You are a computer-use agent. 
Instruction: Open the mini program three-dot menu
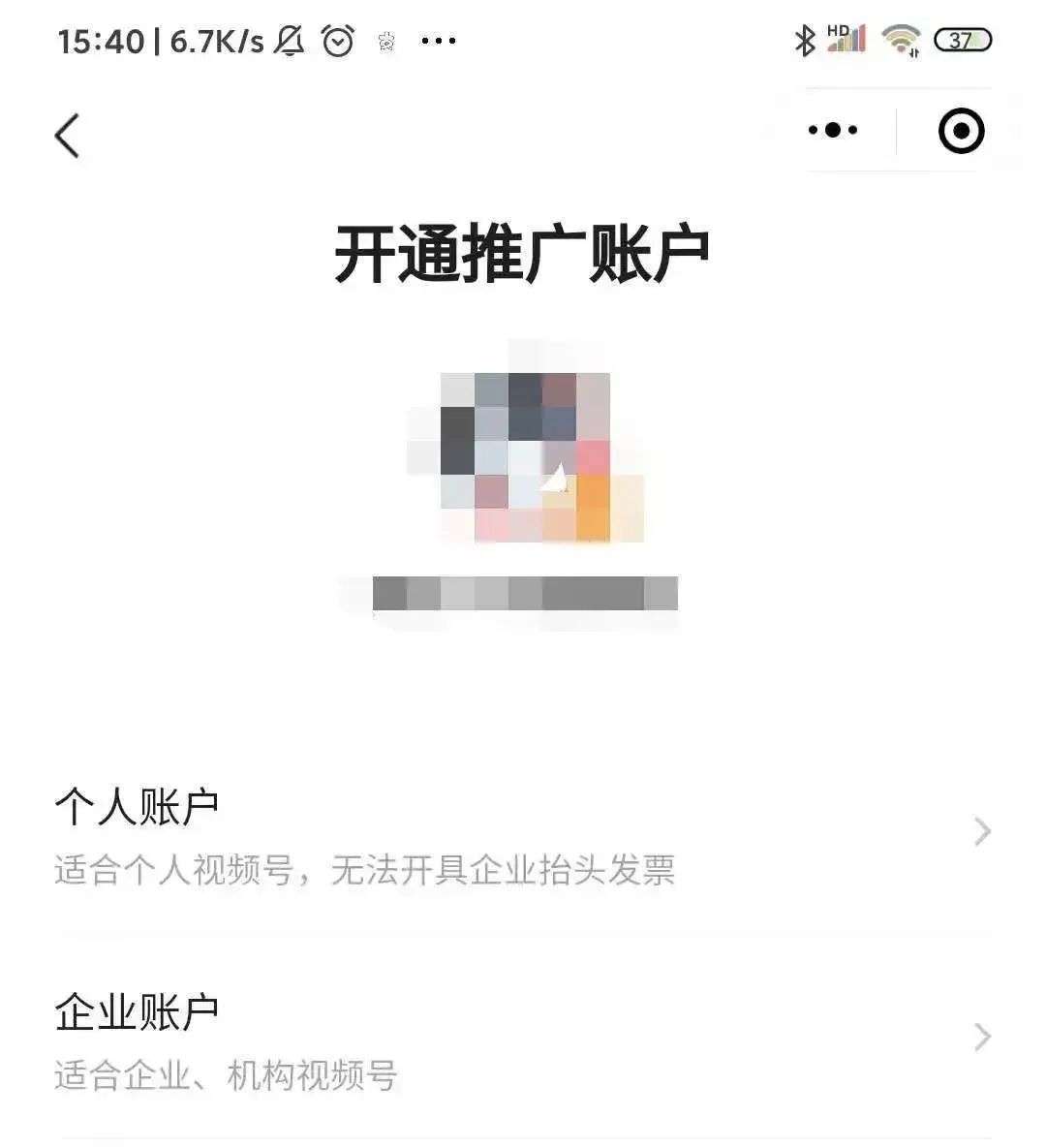click(832, 131)
